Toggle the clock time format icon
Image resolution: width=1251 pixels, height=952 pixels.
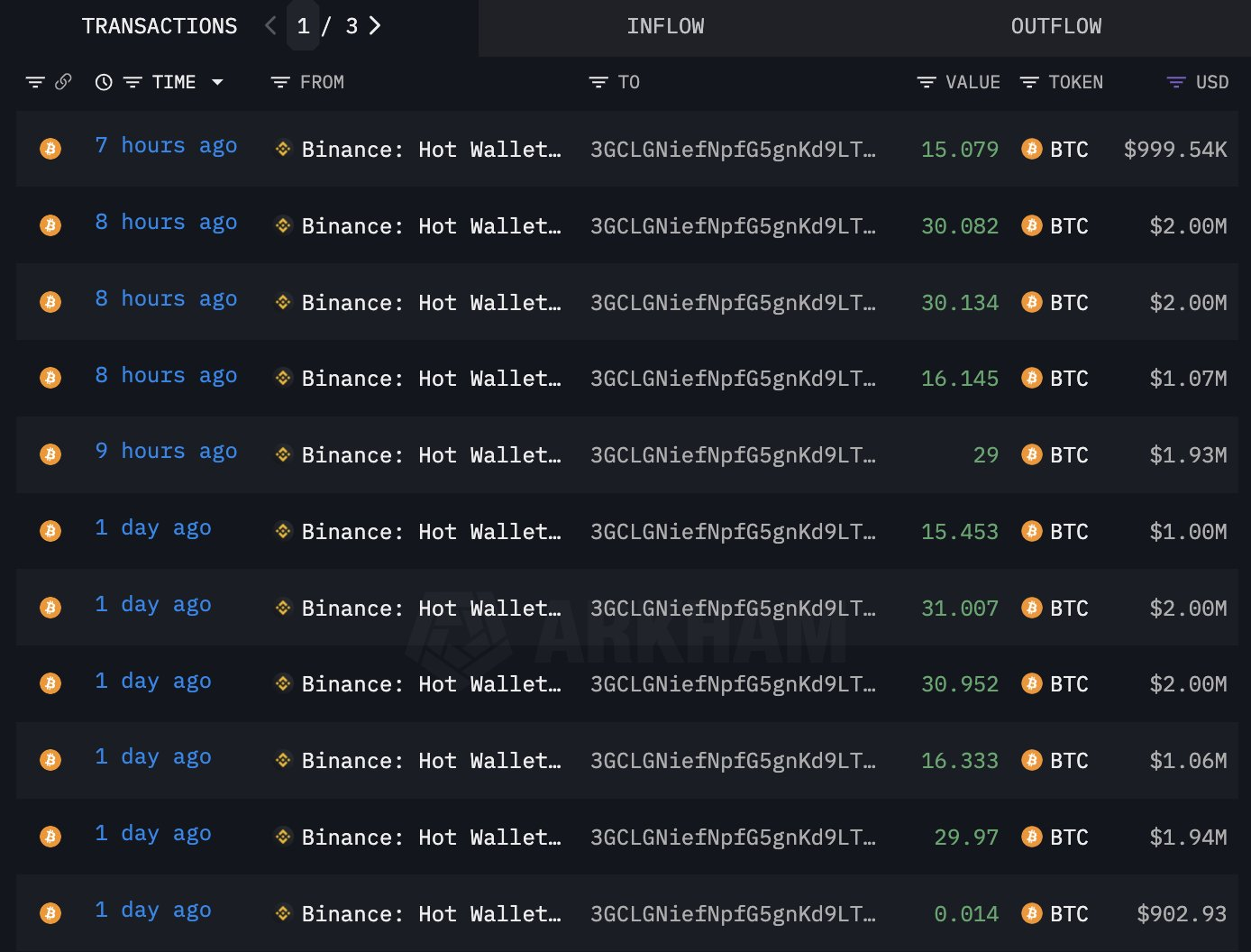[104, 83]
